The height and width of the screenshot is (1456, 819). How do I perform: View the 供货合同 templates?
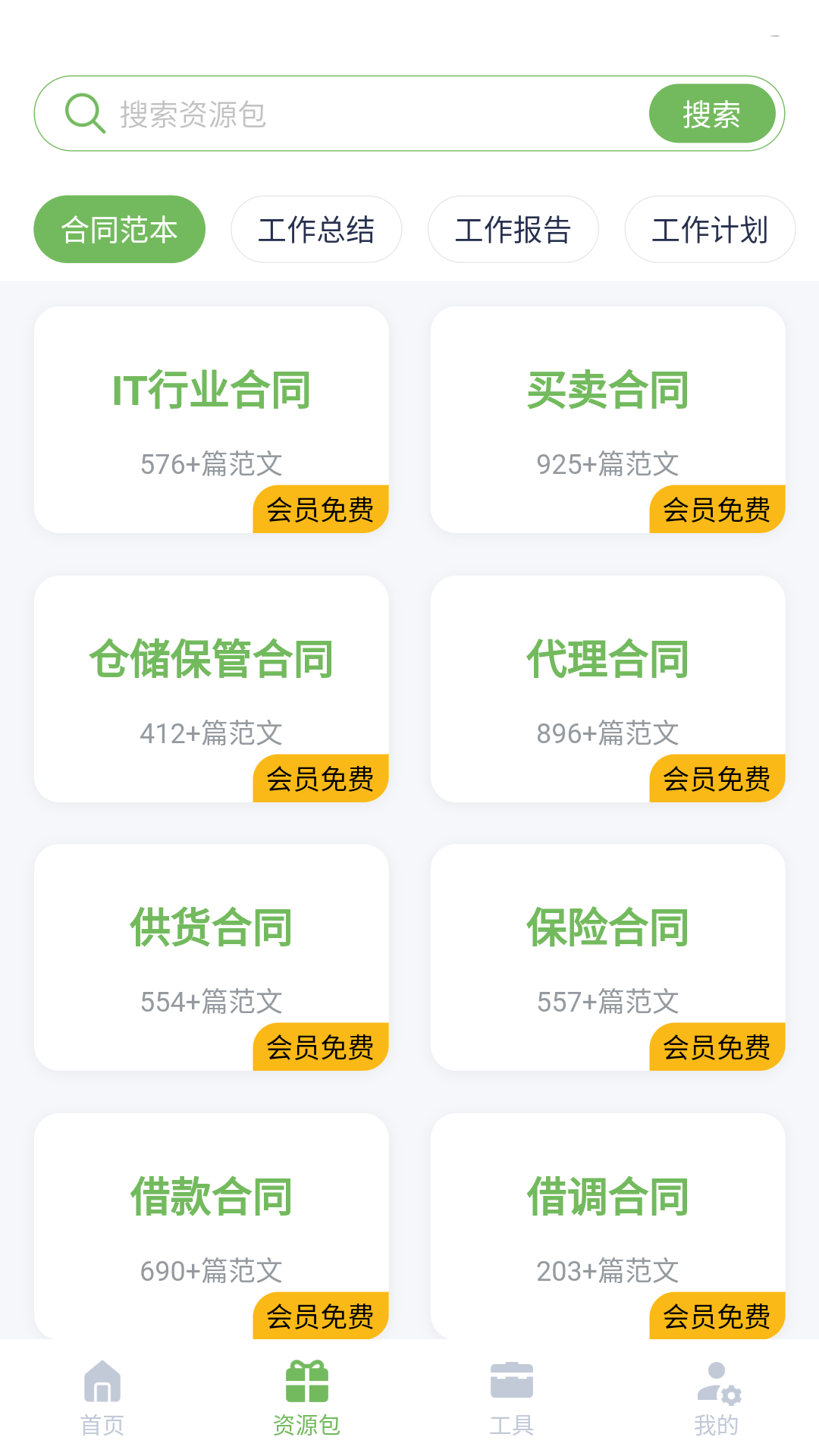click(x=212, y=956)
